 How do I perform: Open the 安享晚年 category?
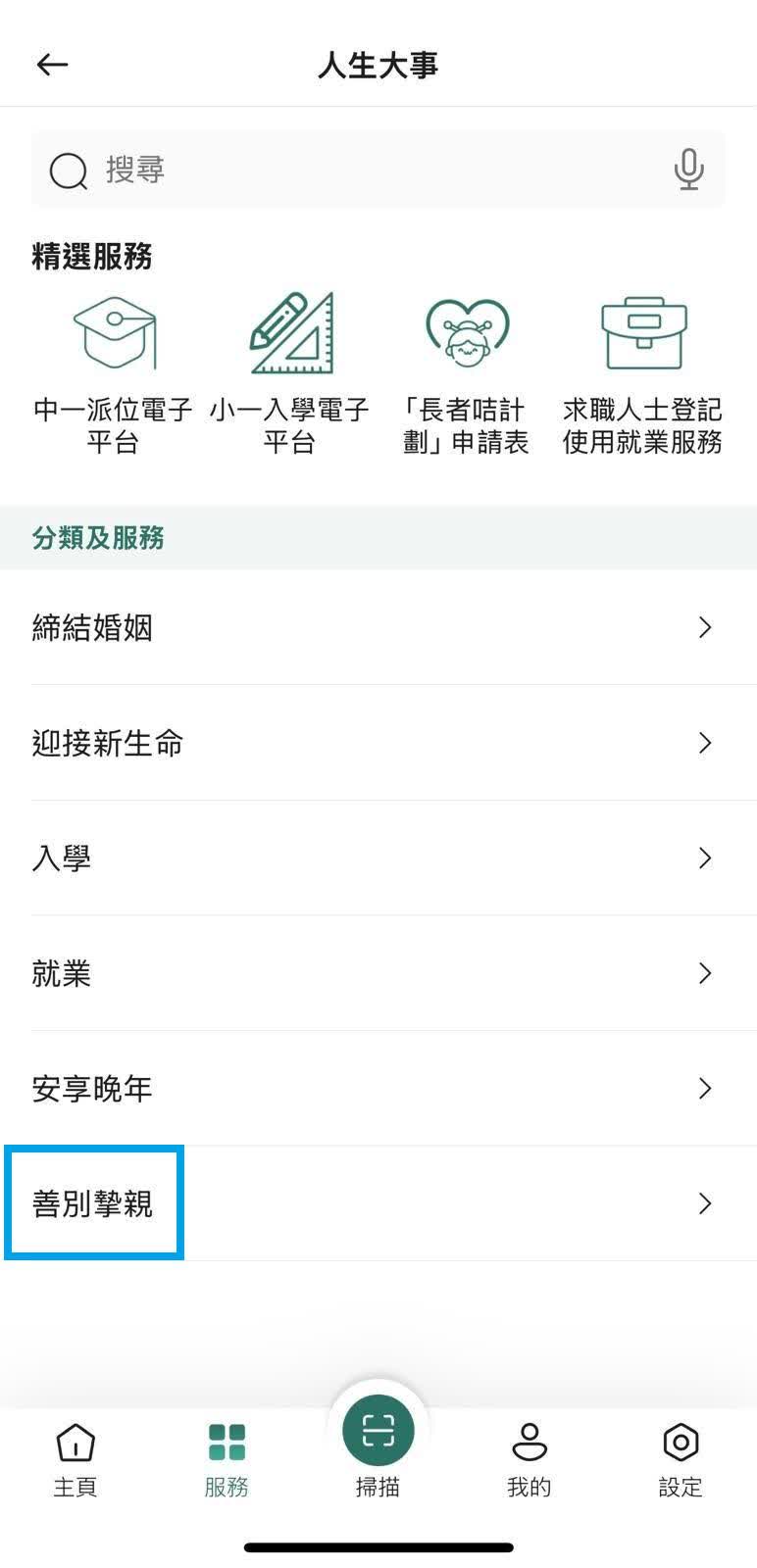point(378,1088)
